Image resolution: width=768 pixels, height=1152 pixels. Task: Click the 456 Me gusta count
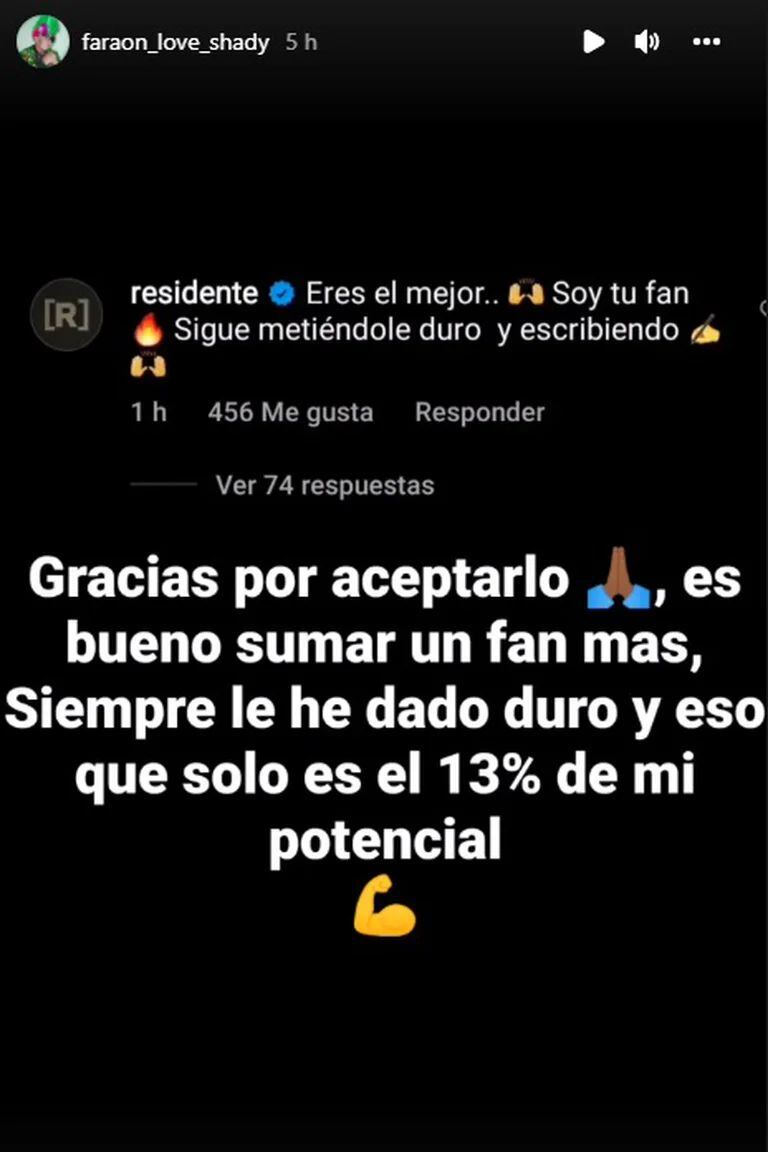click(290, 412)
